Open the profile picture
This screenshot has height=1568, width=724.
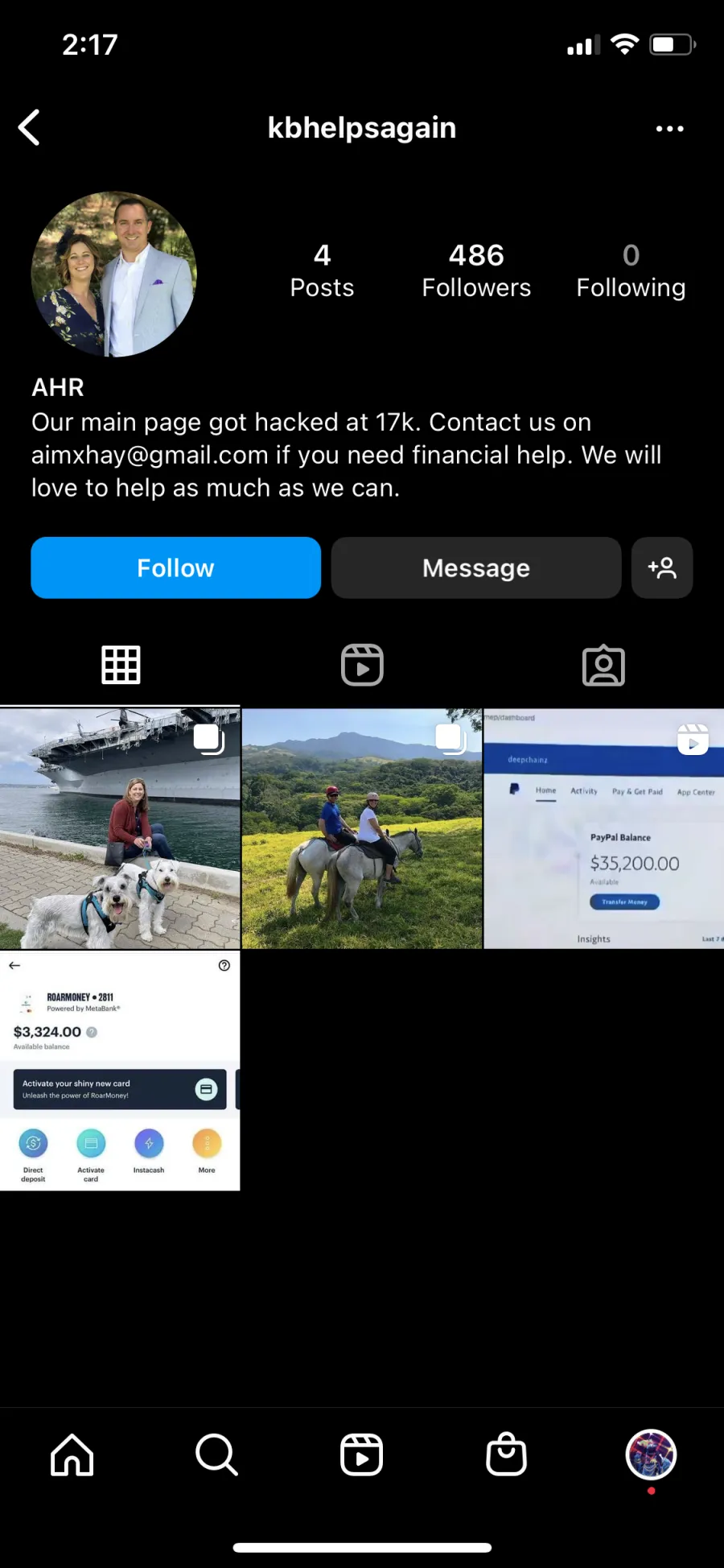(x=113, y=274)
